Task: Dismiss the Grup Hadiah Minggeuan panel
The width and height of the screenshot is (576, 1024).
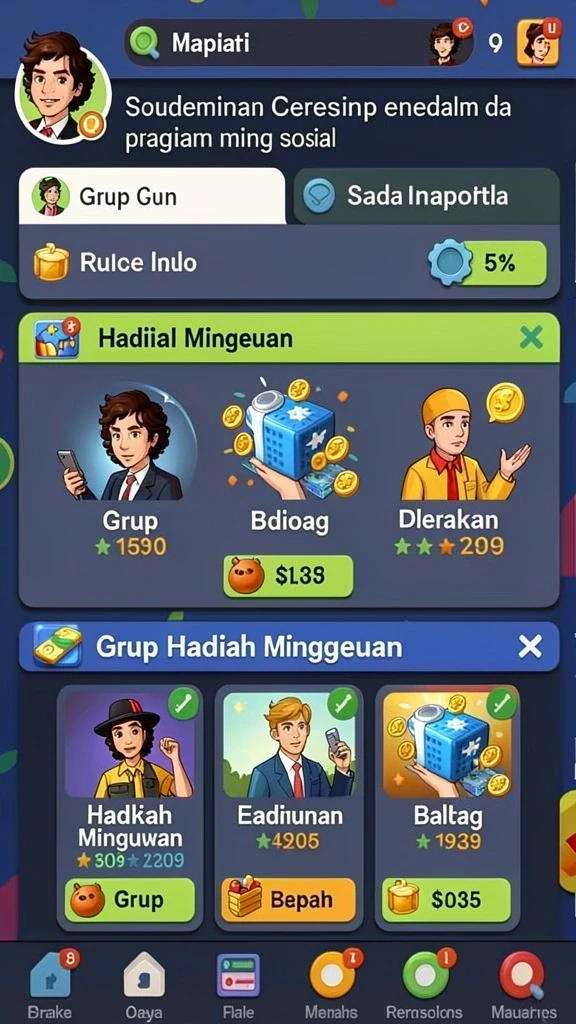Action: point(530,647)
